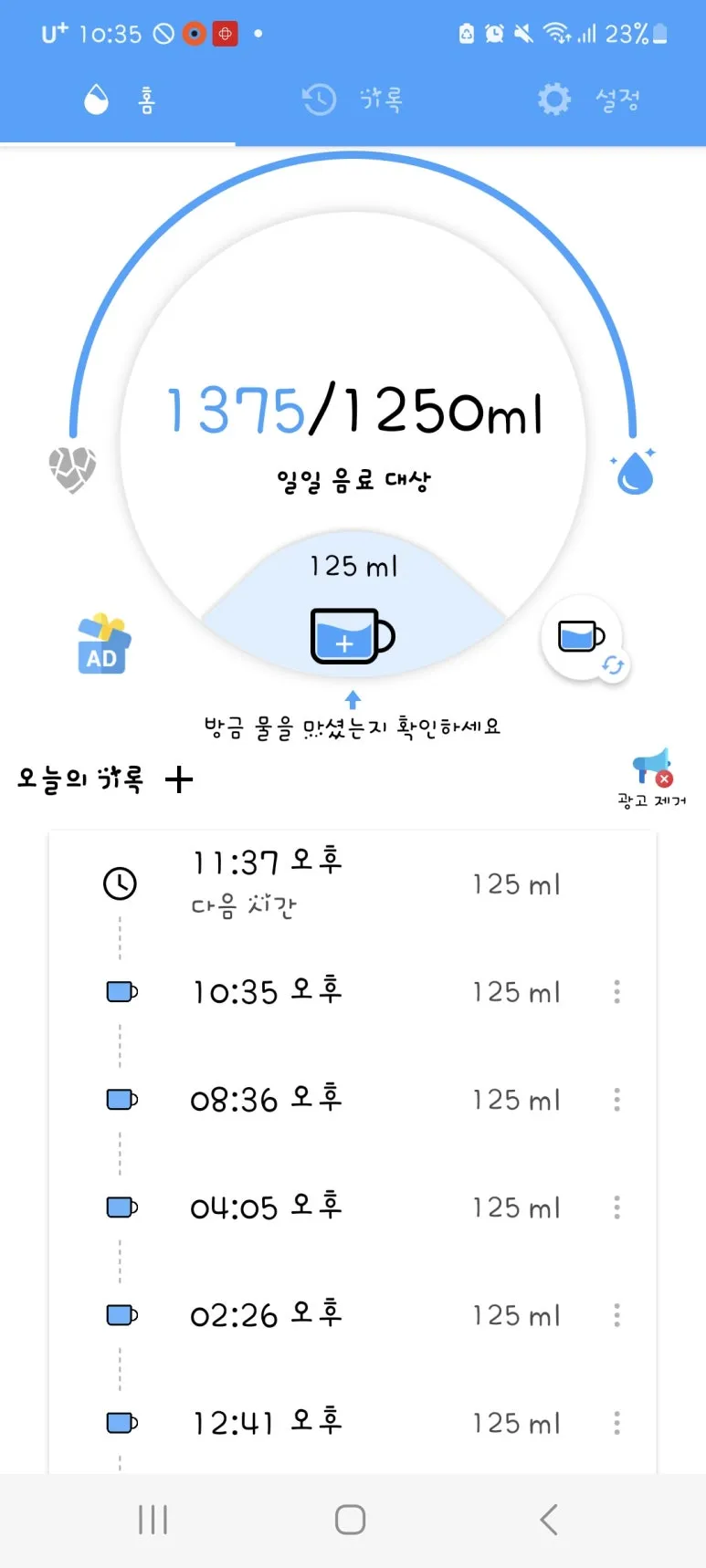Viewport: 706px width, 1568px height.
Task: Tap the megaphone icon above 광고 제거
Action: click(650, 768)
